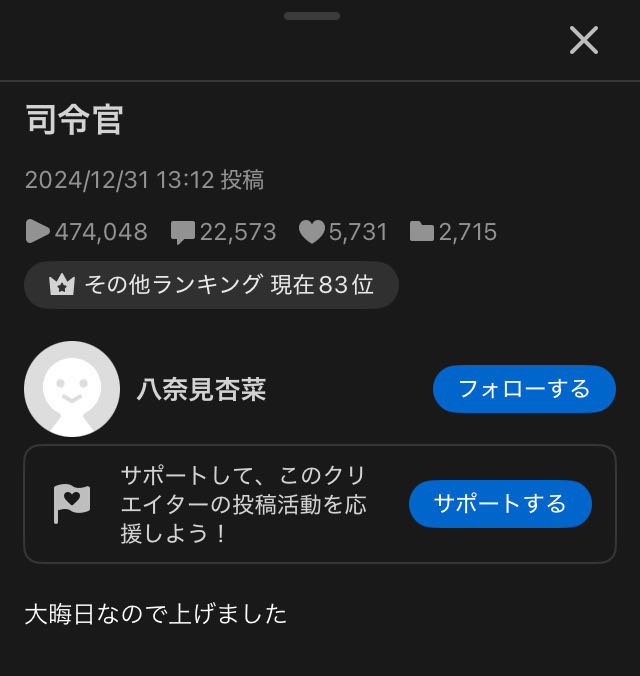Tap the フォローする button
This screenshot has height=676, width=640.
point(524,389)
